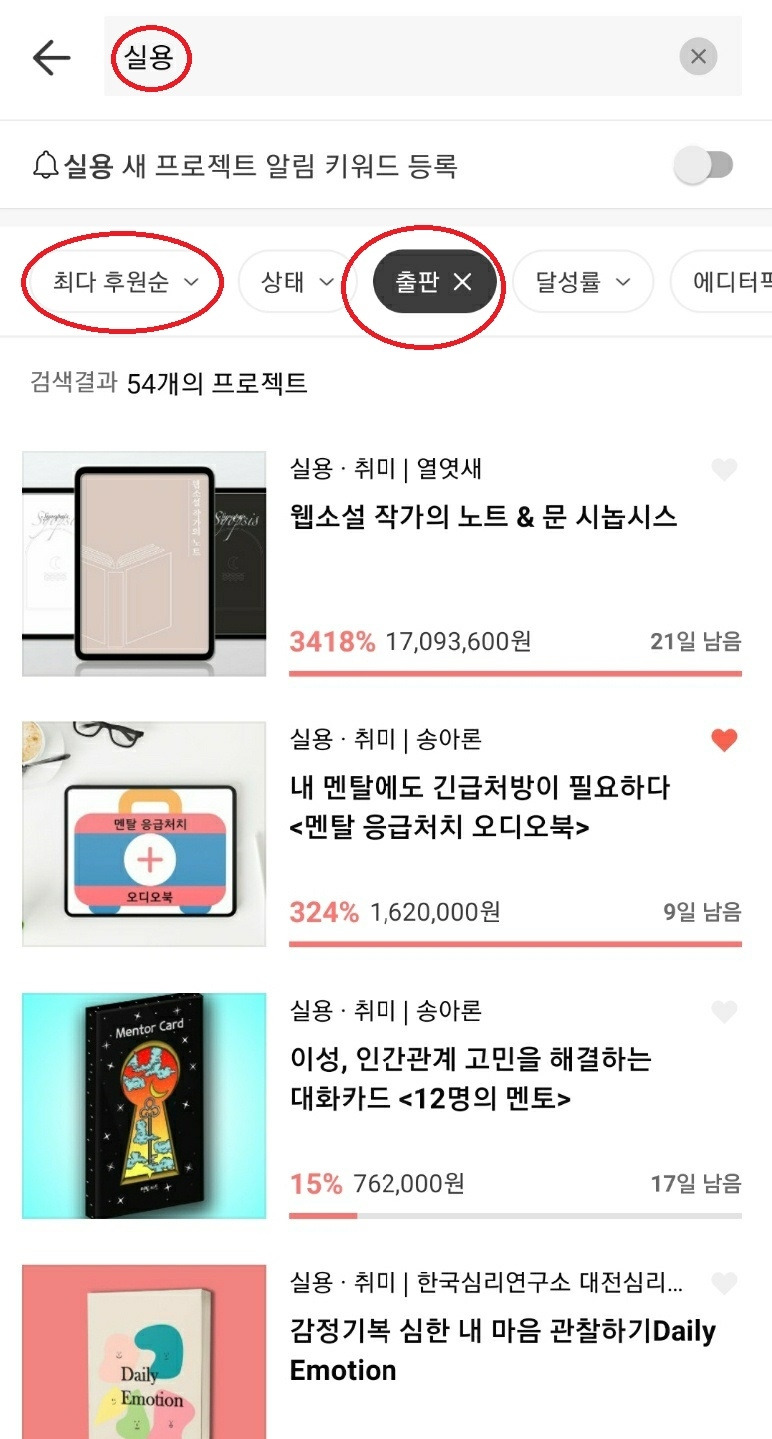This screenshot has height=1439, width=772.
Task: Like the Daily Emotion project heart icon
Action: (x=724, y=1284)
